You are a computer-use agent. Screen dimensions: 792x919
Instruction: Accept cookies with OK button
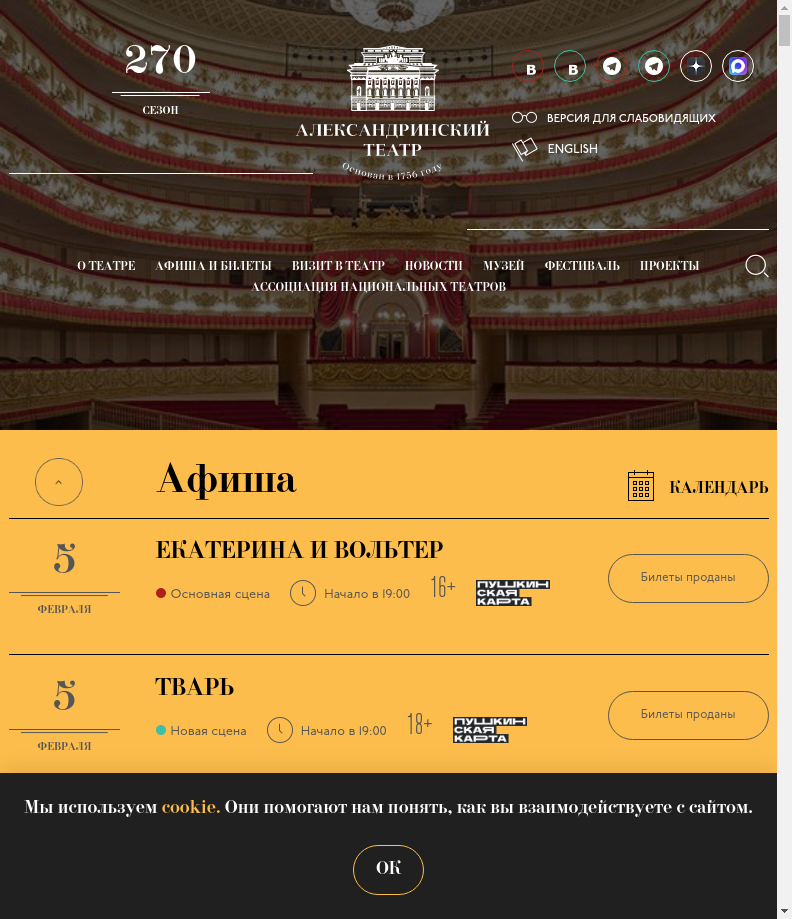point(388,869)
